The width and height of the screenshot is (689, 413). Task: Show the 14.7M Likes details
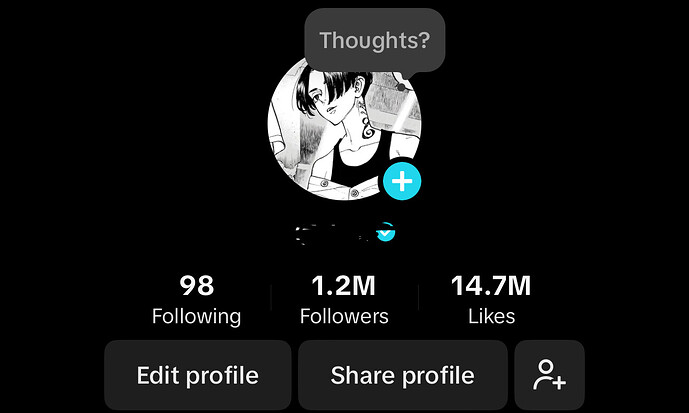pos(491,300)
